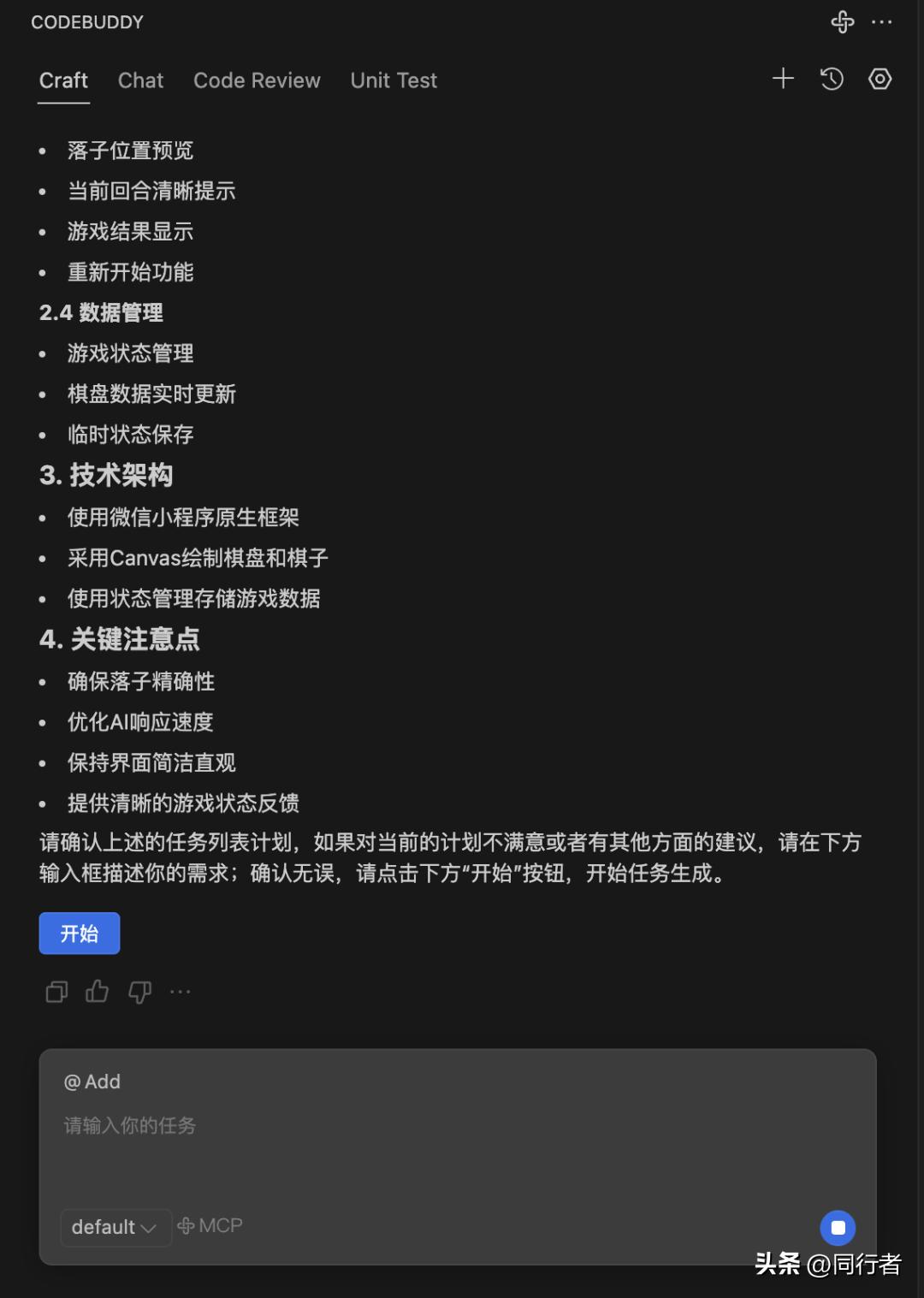Give the plan a thumbs down

click(139, 991)
